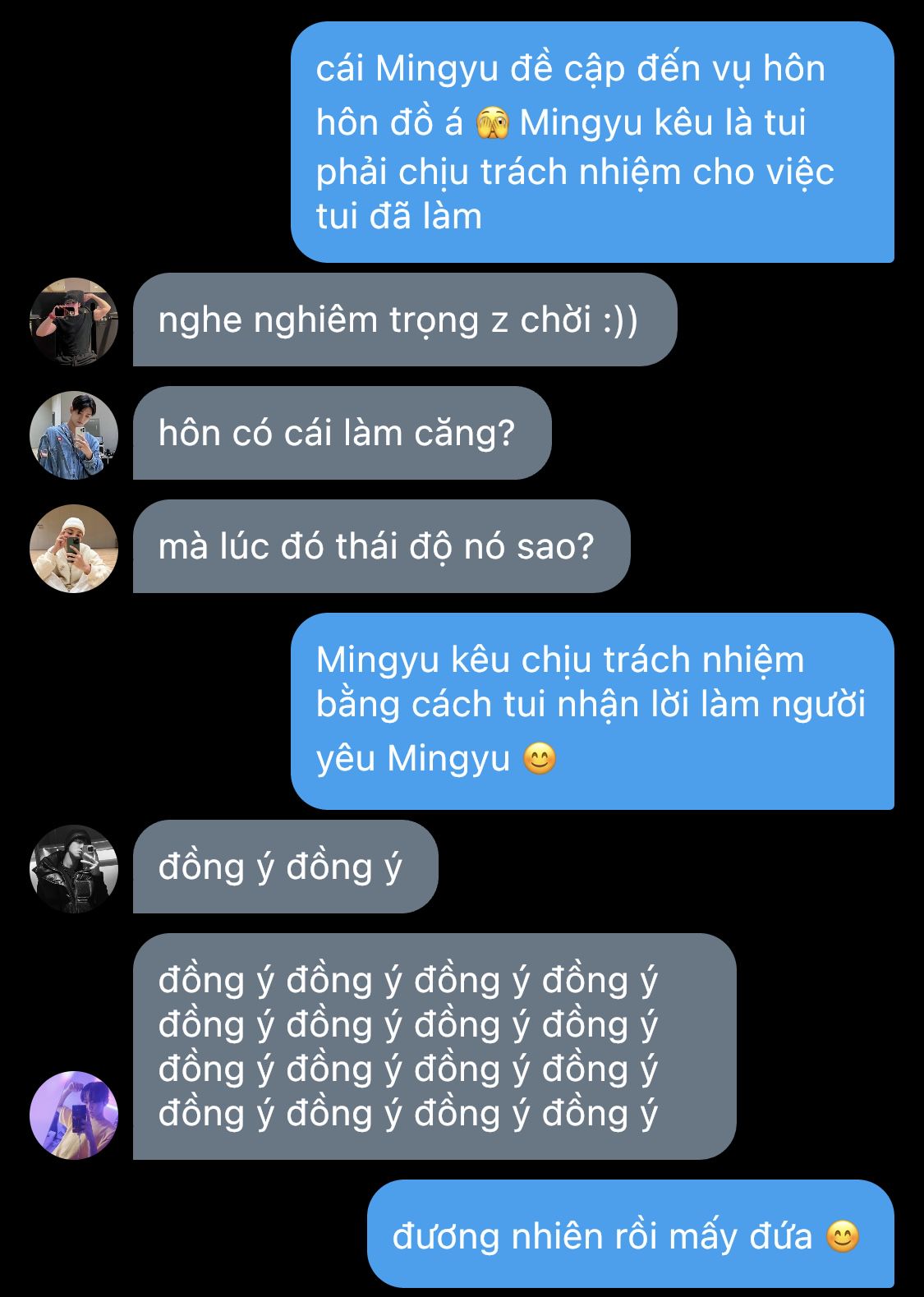Tap the purple avatar beside the long "đồng ý" message
The image size is (924, 1297).
point(74,1115)
